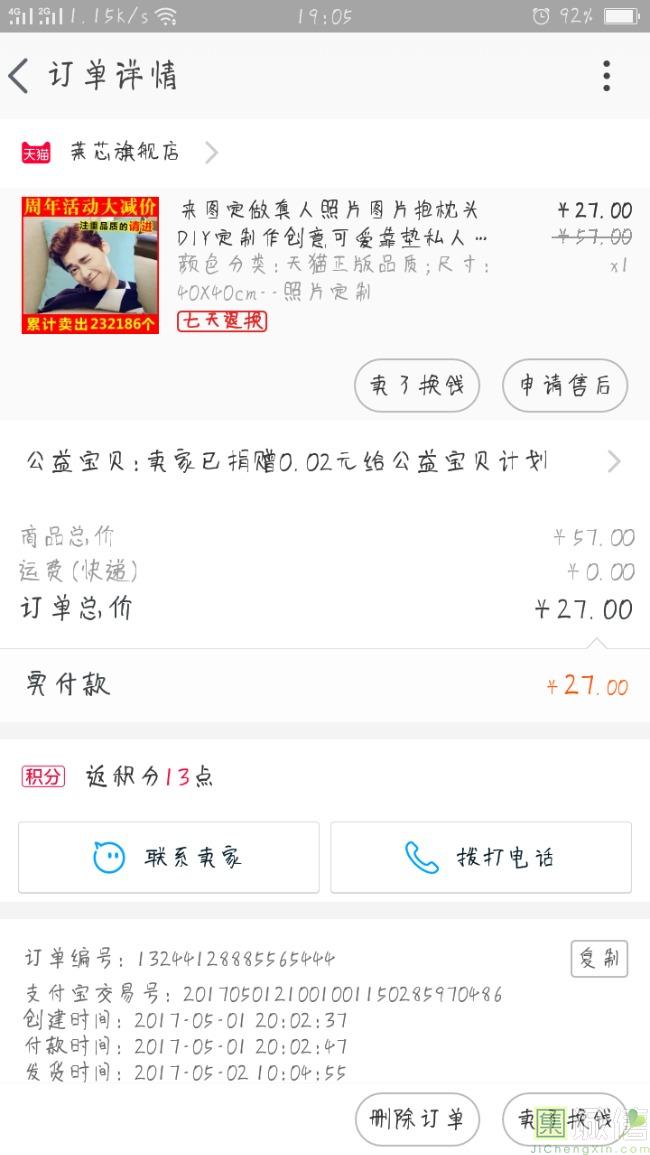650x1155 pixels.
Task: Copy the order number with 复制
Action: pos(599,959)
